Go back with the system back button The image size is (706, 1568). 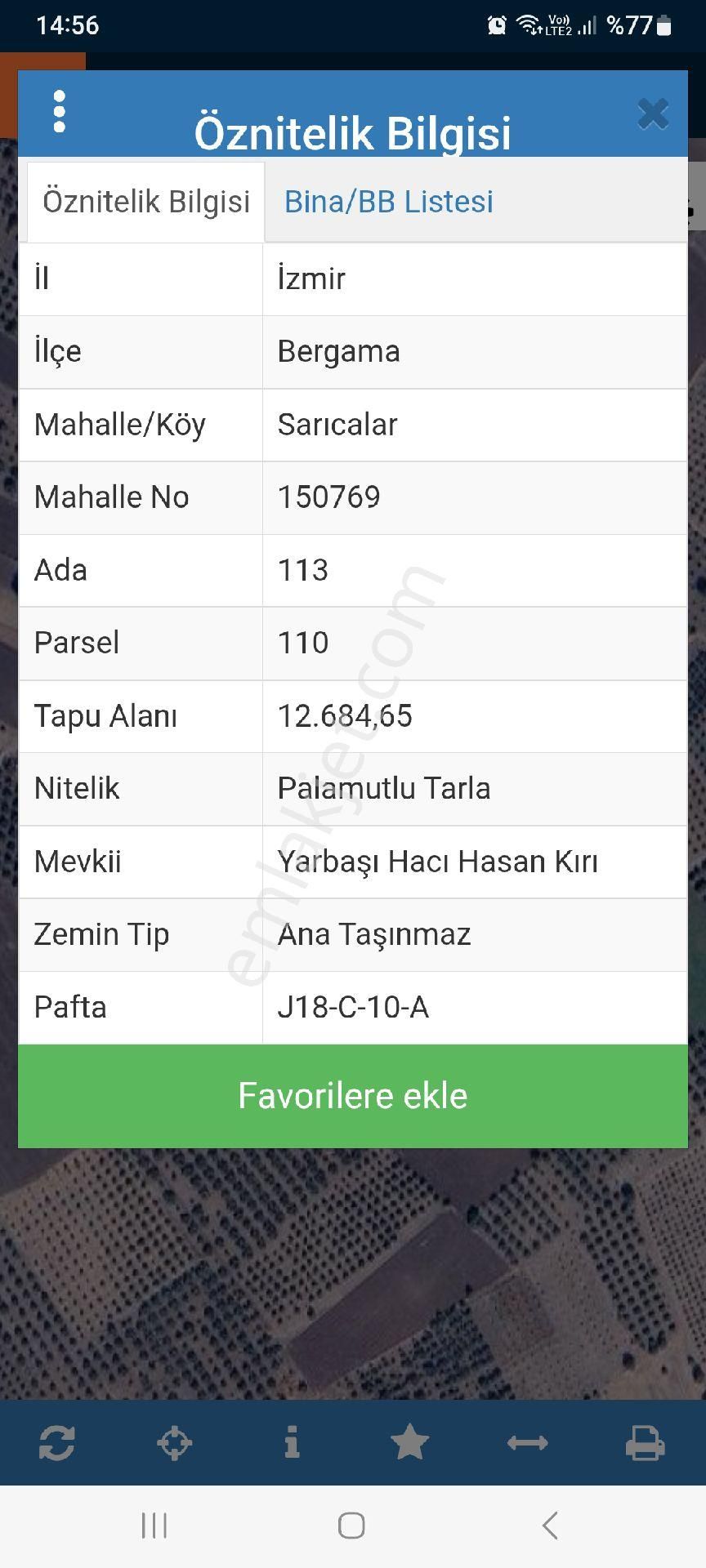[551, 1525]
